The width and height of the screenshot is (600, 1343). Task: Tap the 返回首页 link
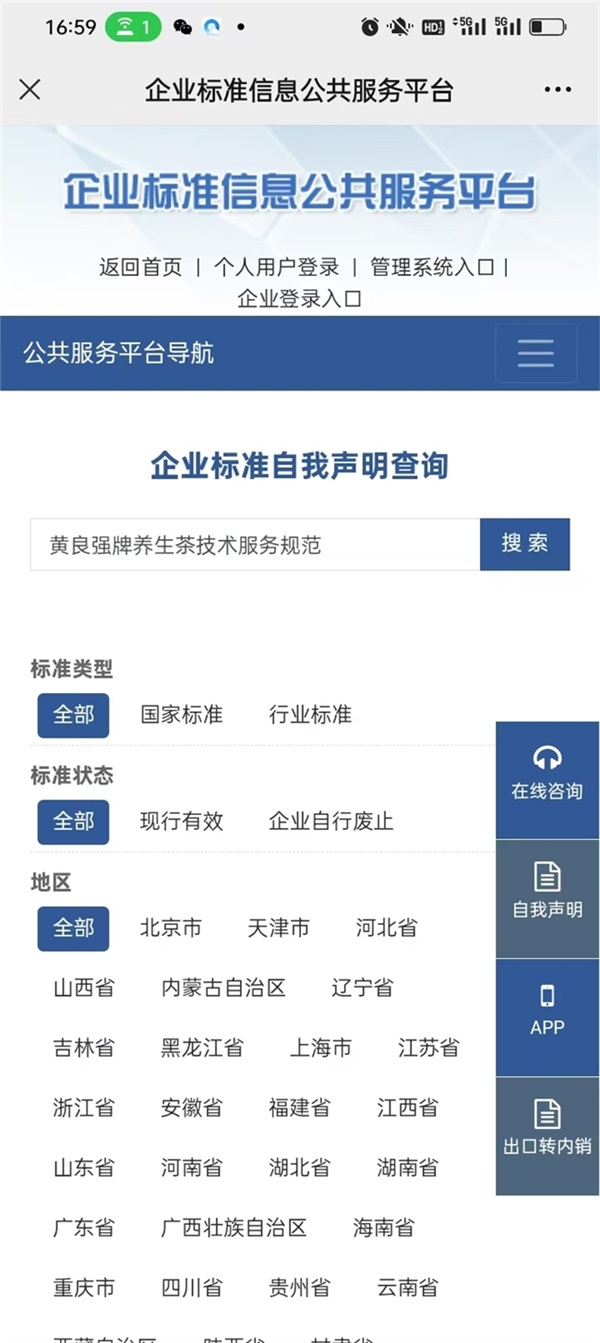coord(141,267)
